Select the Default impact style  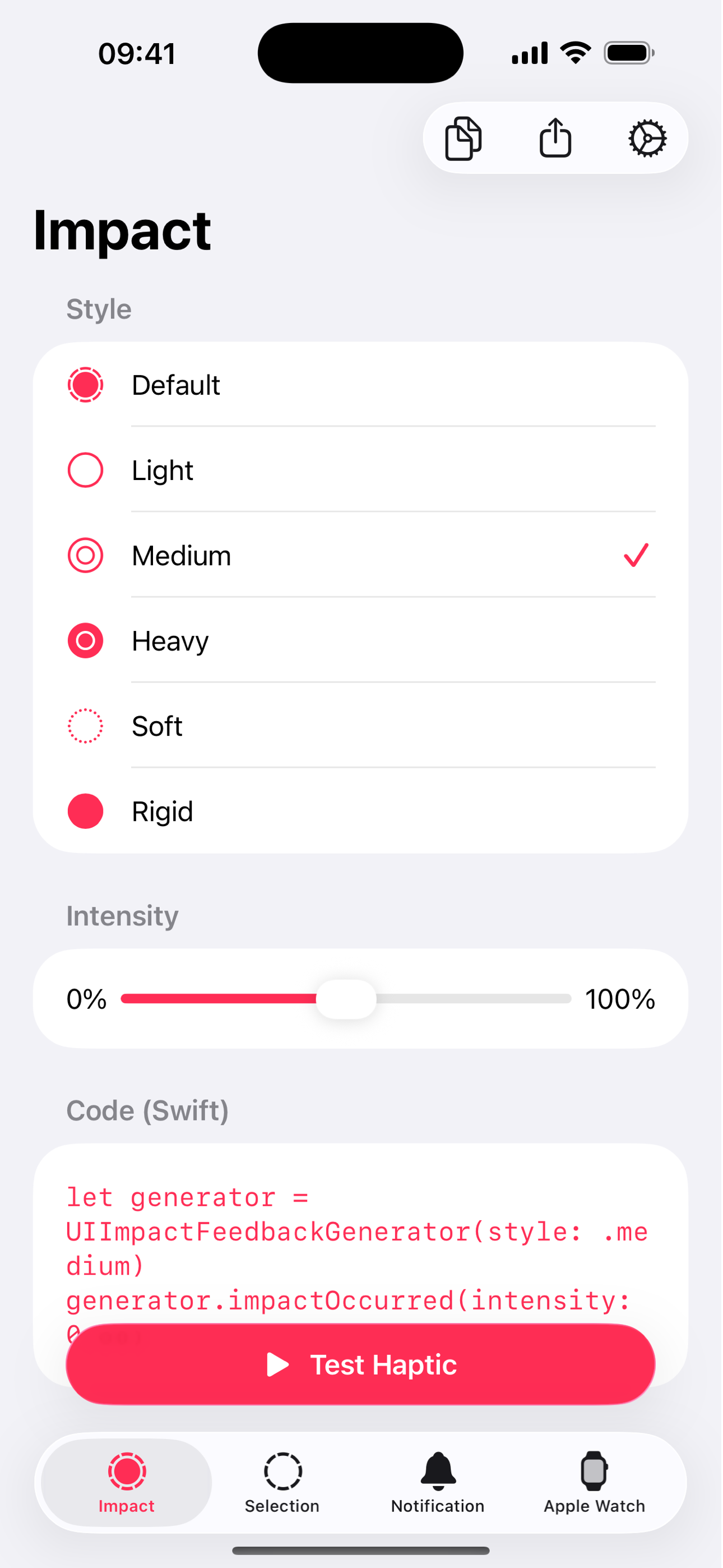pos(361,385)
